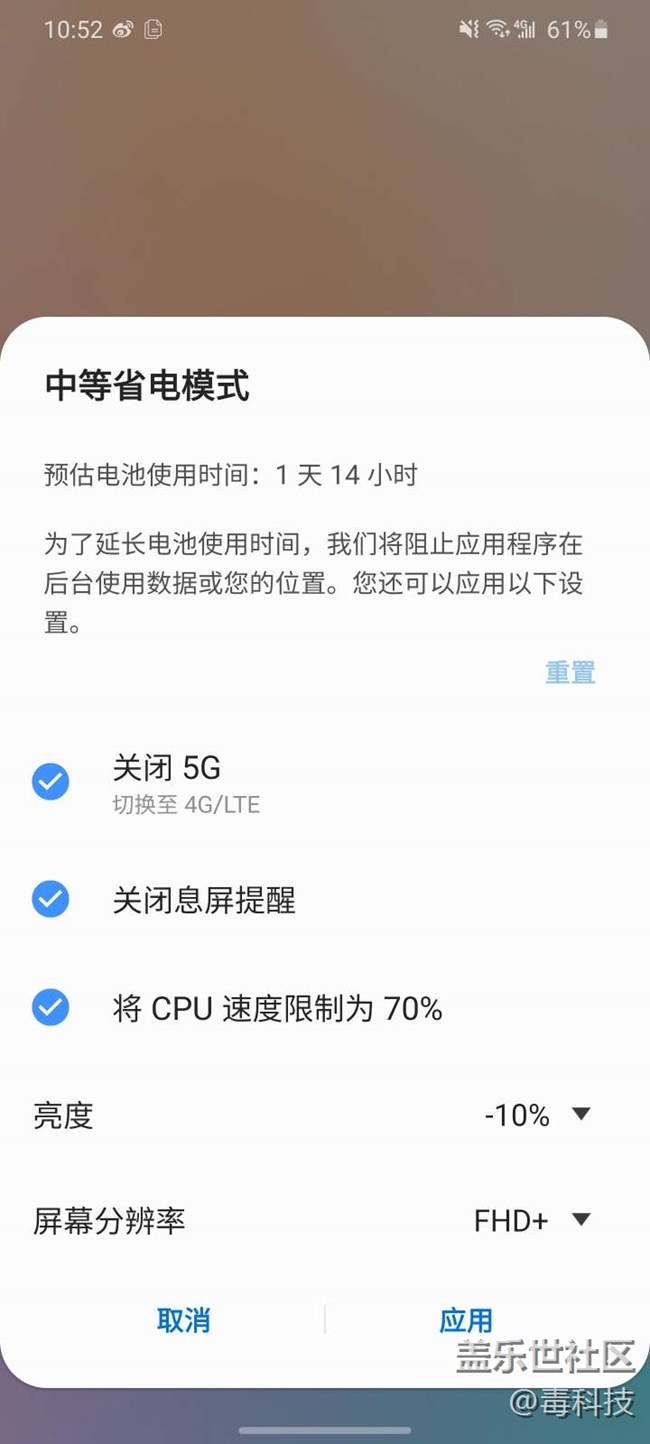
Task: Uncheck the 关闭 5G option
Action: tap(50, 782)
